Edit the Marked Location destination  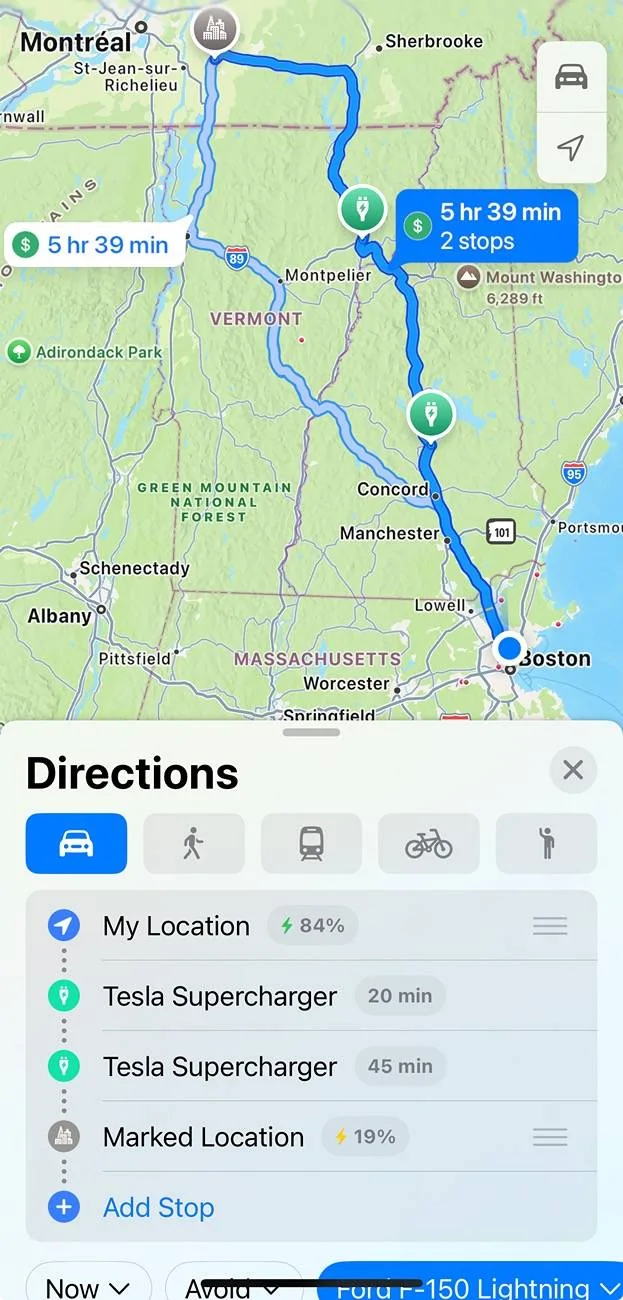[x=203, y=1137]
